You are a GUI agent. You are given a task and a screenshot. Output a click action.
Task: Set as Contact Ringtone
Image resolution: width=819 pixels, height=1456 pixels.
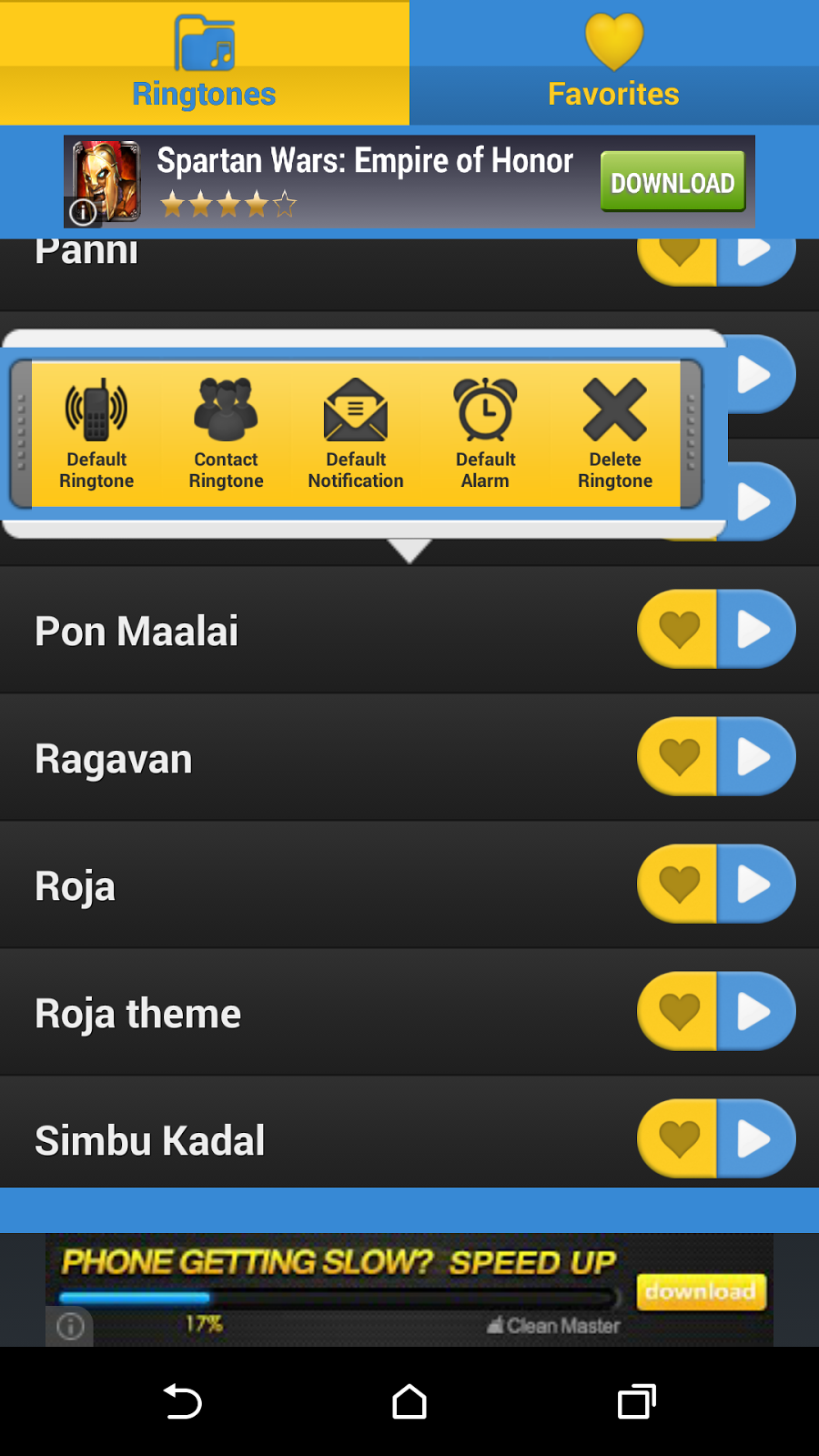[x=225, y=428]
